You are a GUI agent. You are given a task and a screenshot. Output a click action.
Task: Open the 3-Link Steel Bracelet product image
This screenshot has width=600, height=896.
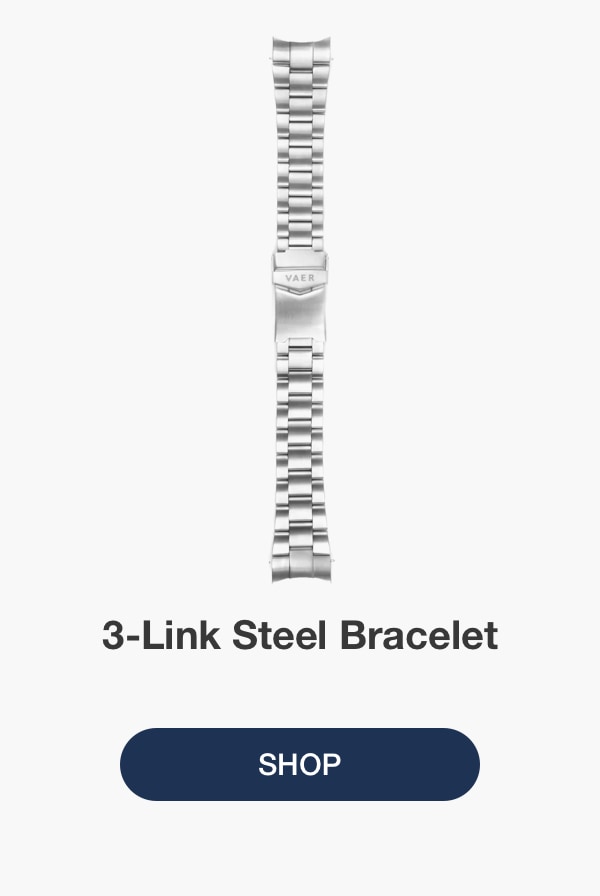click(x=300, y=310)
